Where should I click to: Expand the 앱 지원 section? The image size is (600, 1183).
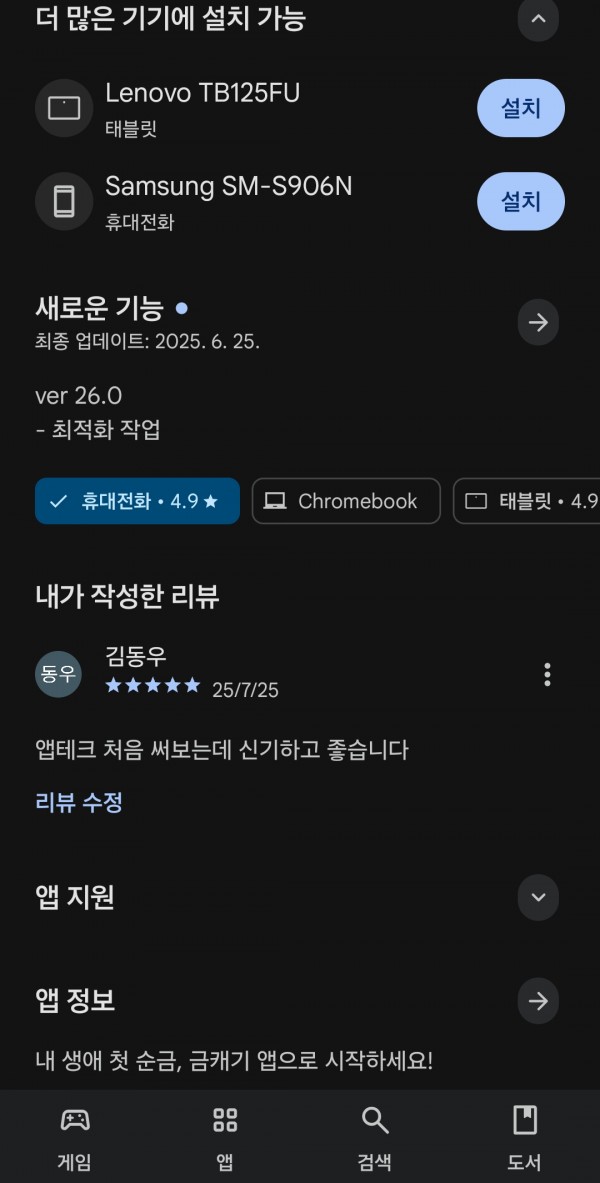(x=538, y=897)
